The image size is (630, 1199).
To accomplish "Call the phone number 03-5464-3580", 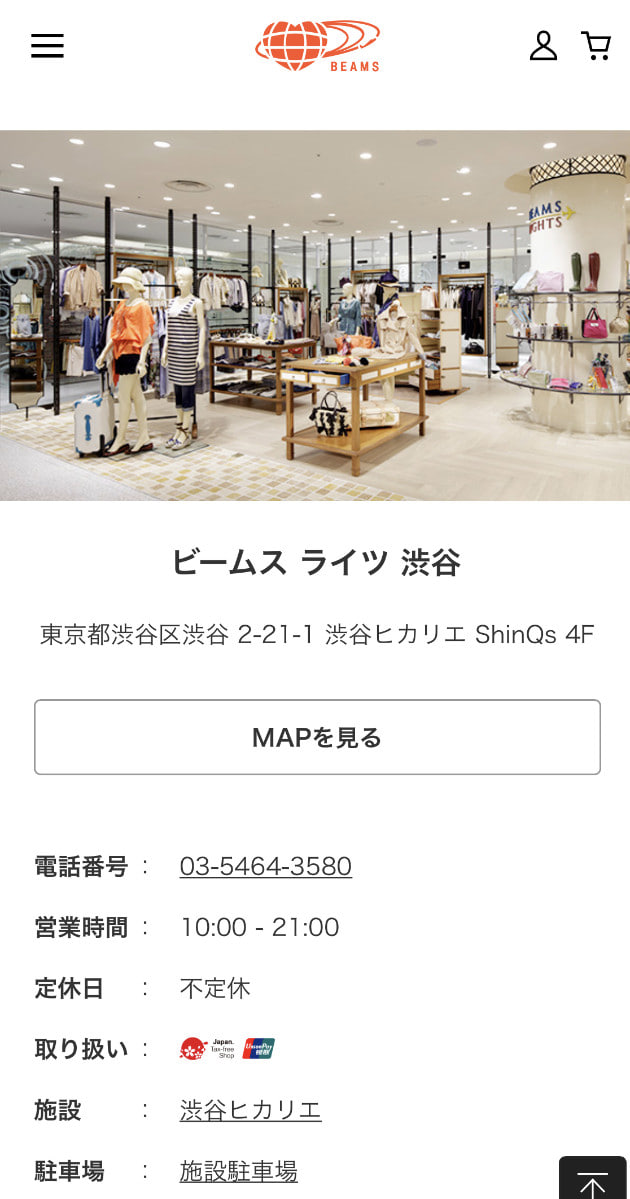I will [265, 866].
